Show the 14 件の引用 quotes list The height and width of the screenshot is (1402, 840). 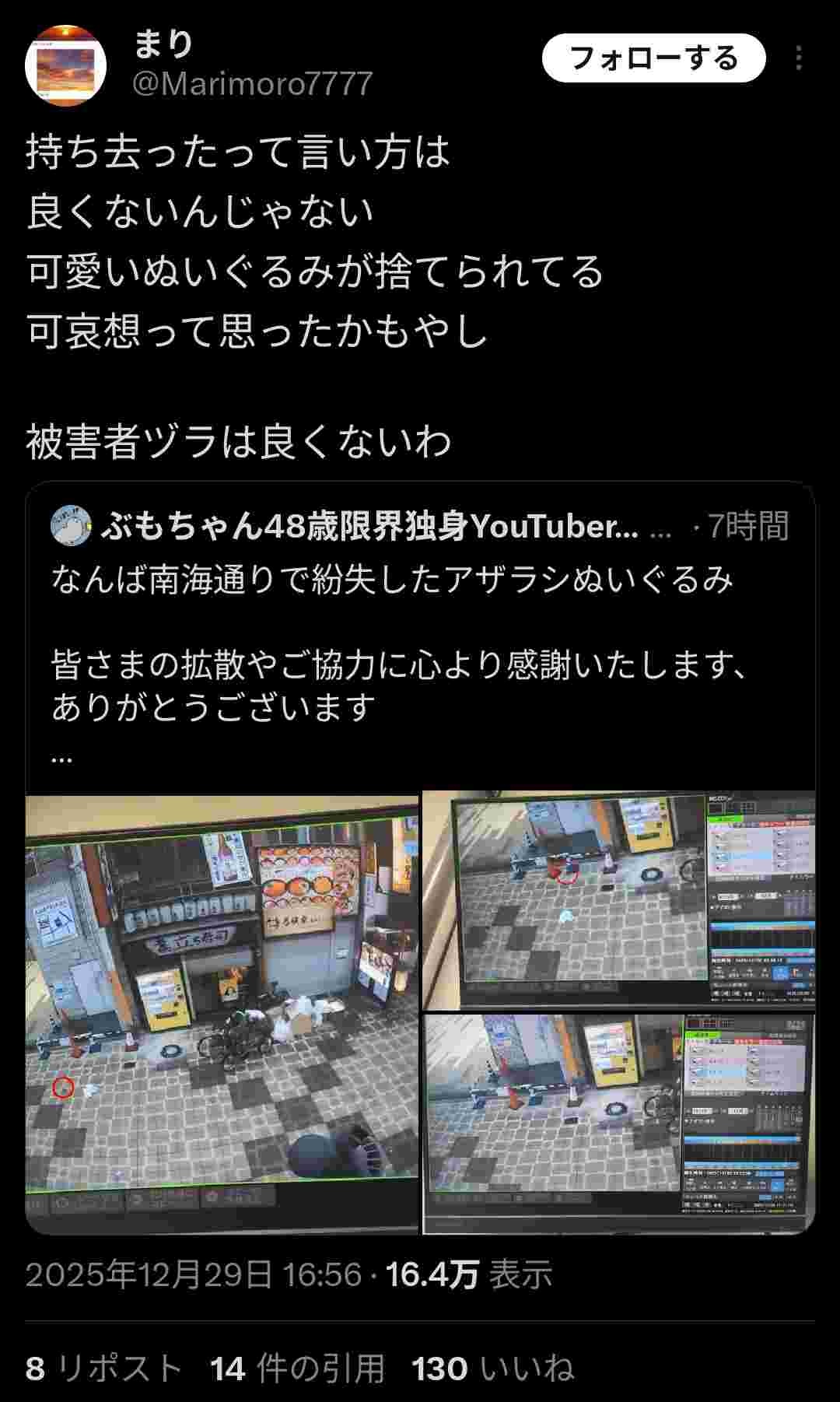297,1368
